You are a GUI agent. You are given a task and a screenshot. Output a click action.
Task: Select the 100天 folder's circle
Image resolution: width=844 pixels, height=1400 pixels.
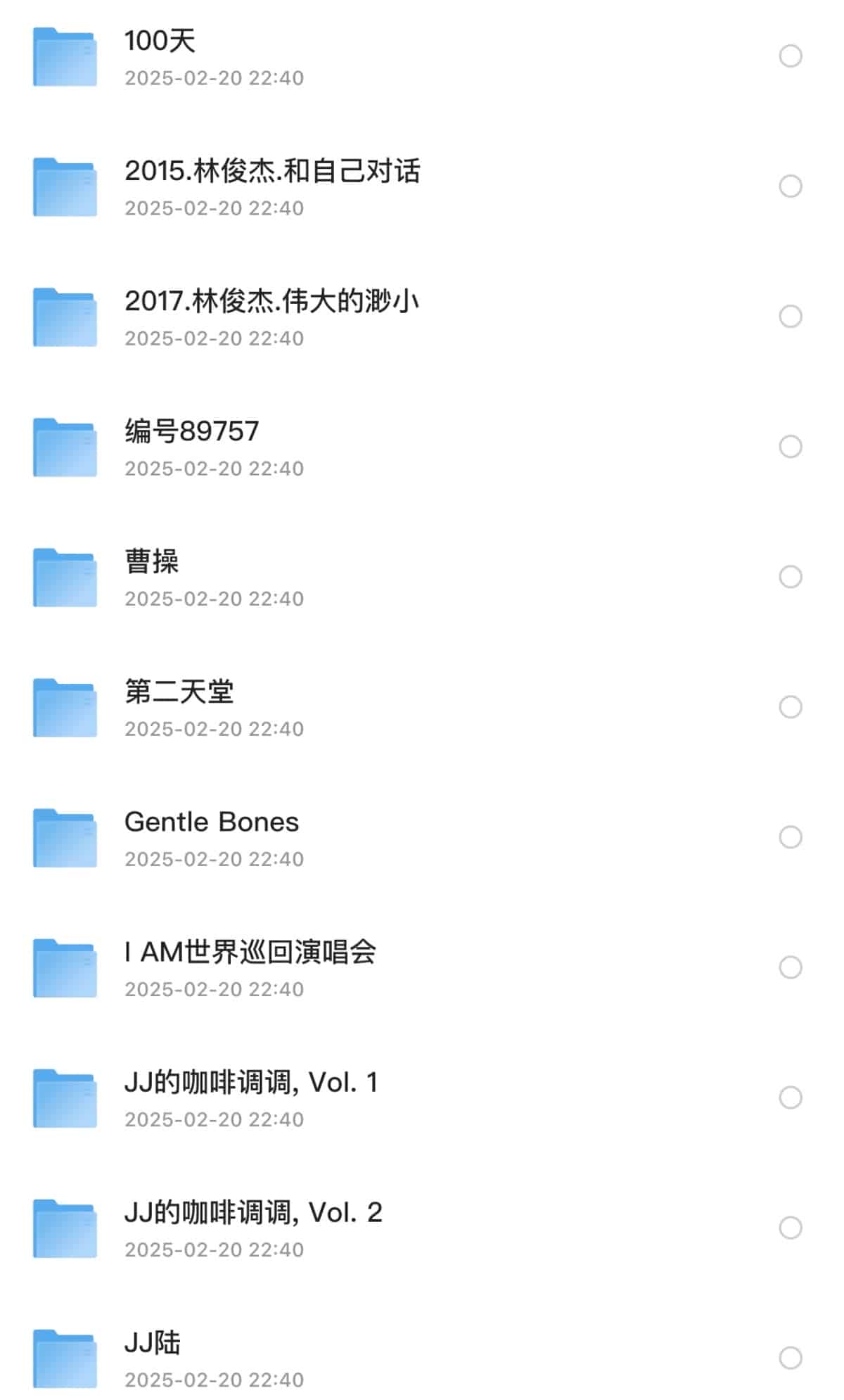(x=791, y=56)
